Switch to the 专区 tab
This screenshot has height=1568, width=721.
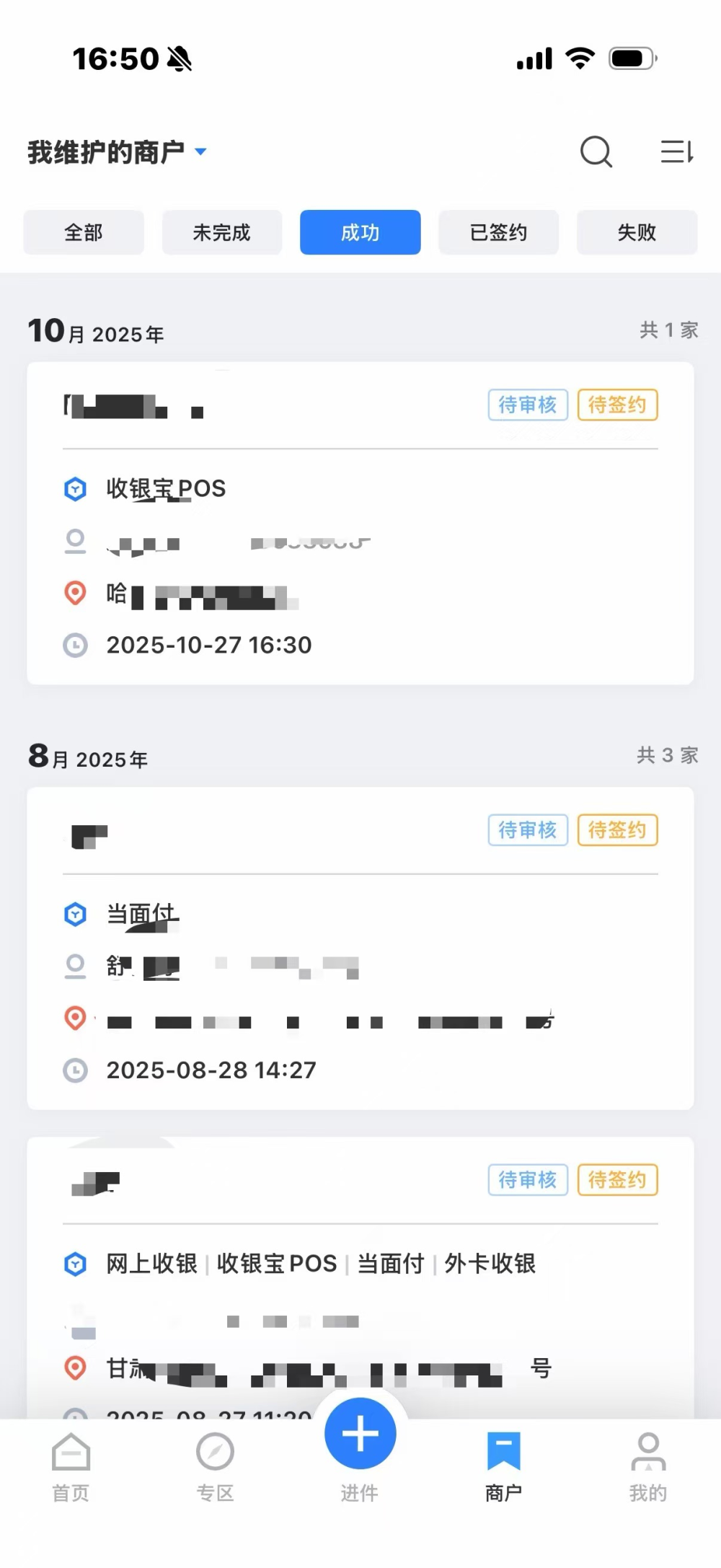pyautogui.click(x=215, y=1466)
